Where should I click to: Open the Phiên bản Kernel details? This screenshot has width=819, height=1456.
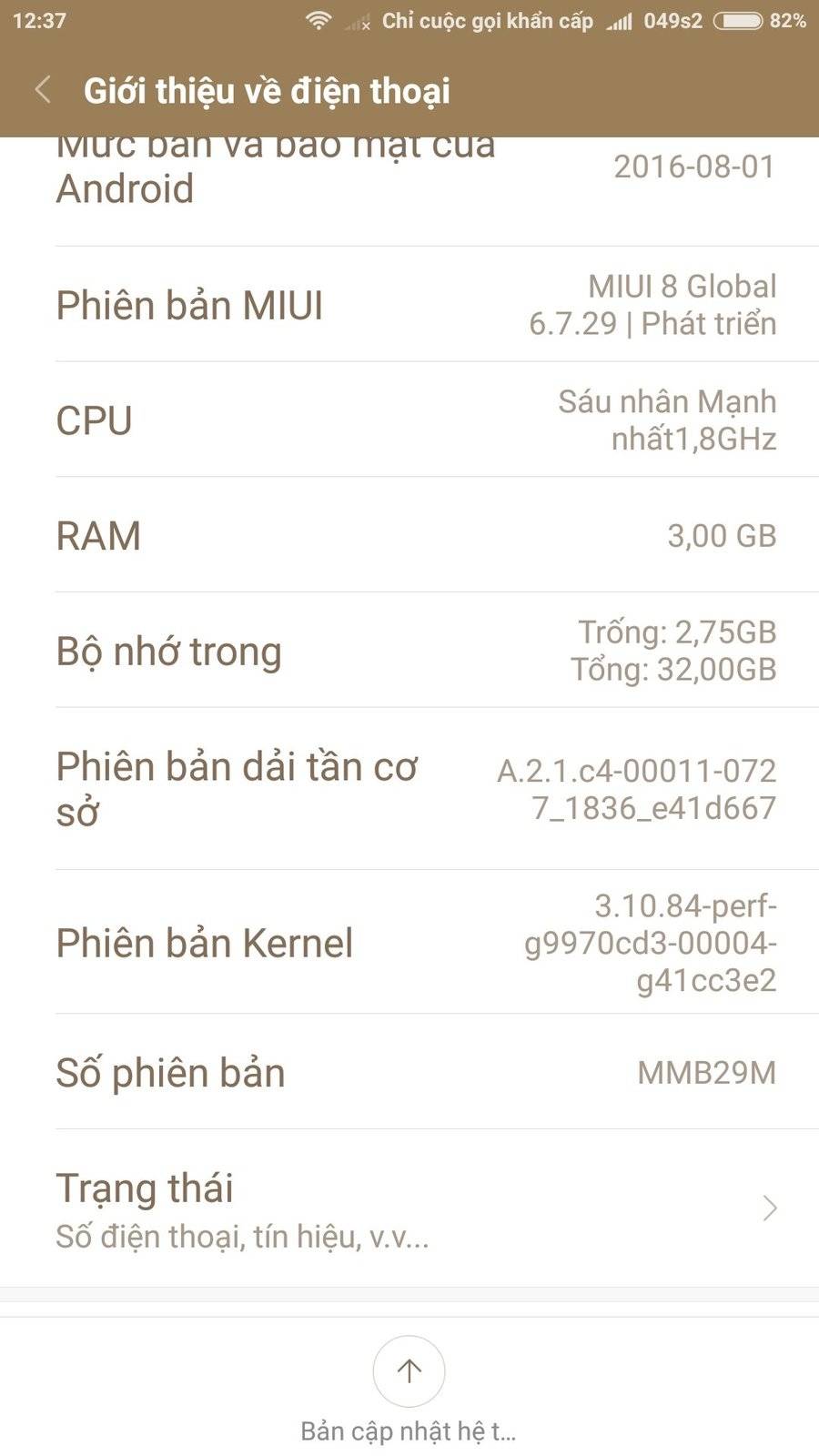pos(409,942)
